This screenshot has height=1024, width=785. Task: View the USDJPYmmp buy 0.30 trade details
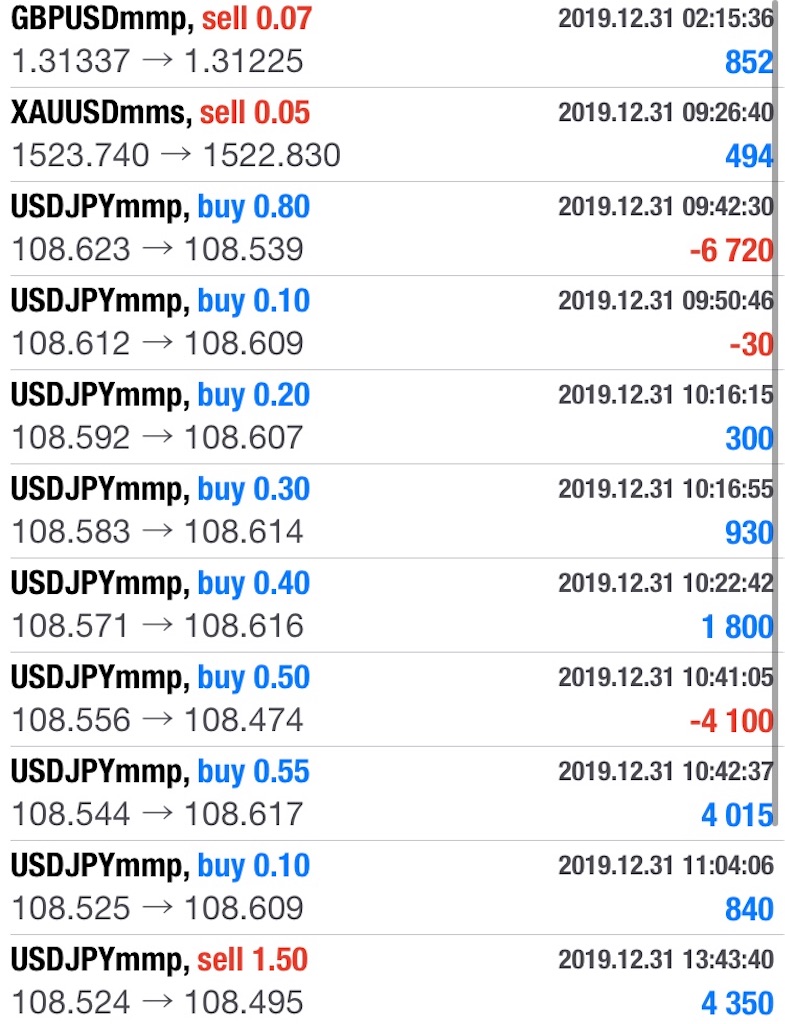point(390,510)
